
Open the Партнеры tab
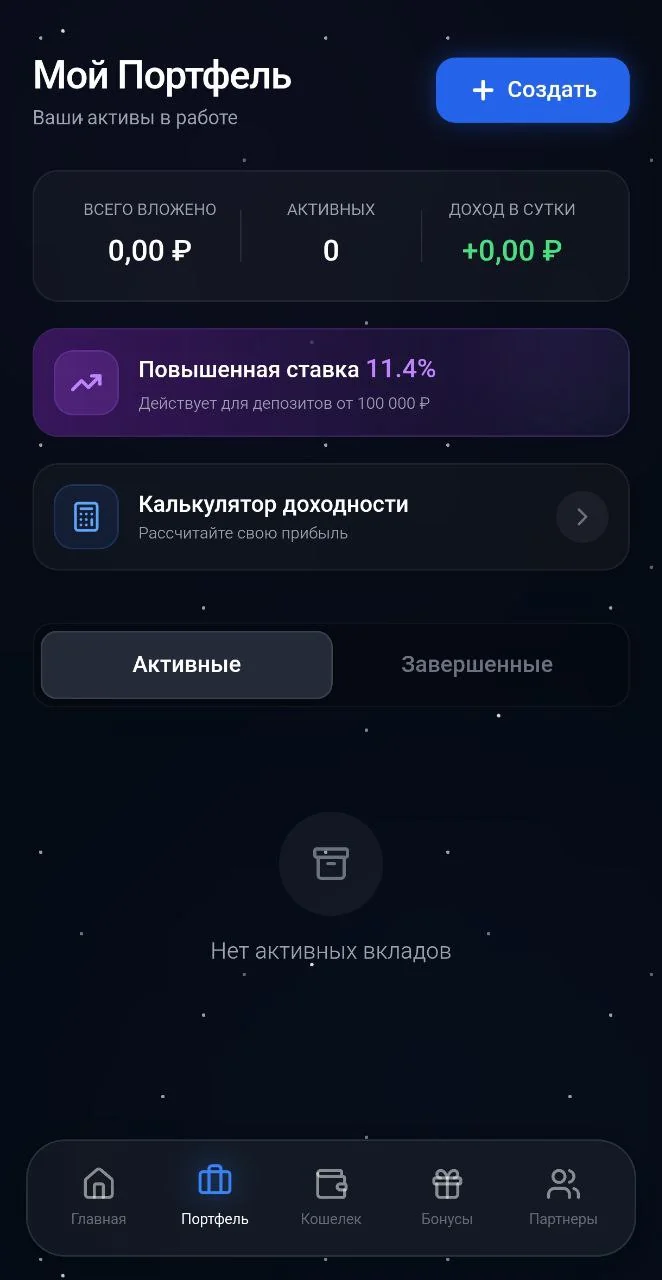563,1197
